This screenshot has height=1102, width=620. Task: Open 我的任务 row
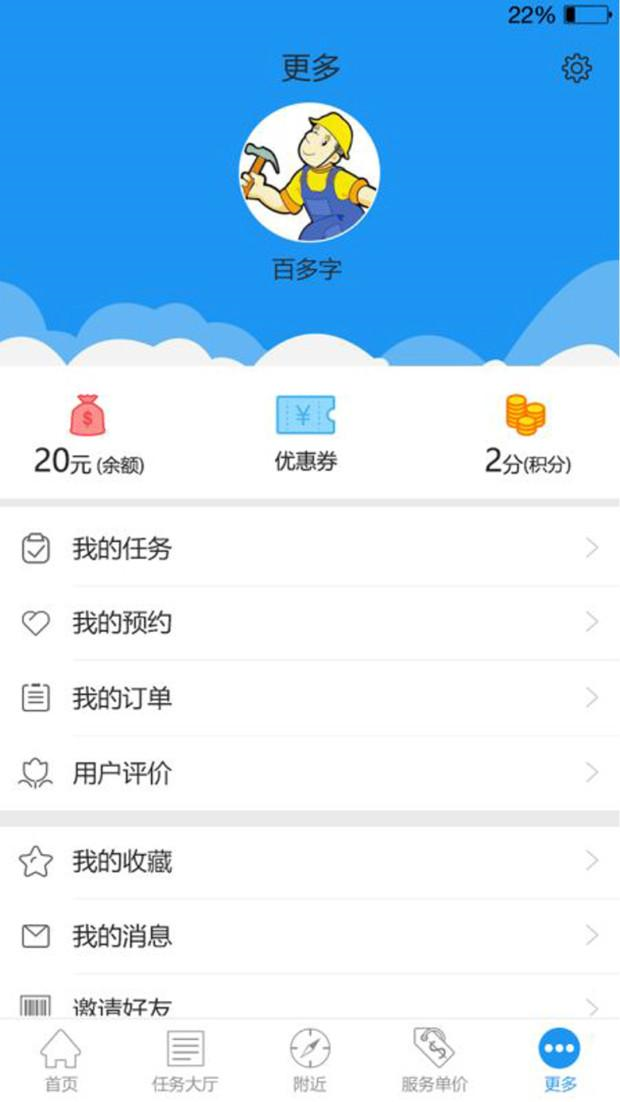310,548
